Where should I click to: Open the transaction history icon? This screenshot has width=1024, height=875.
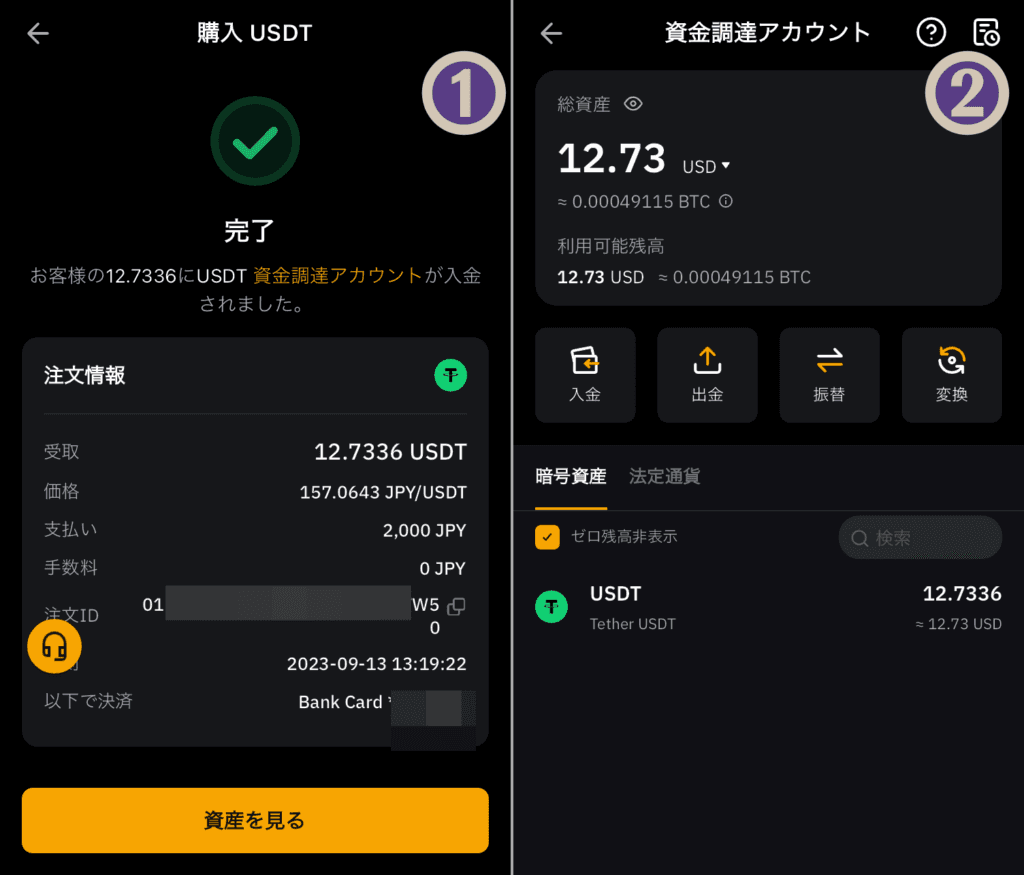coord(986,33)
